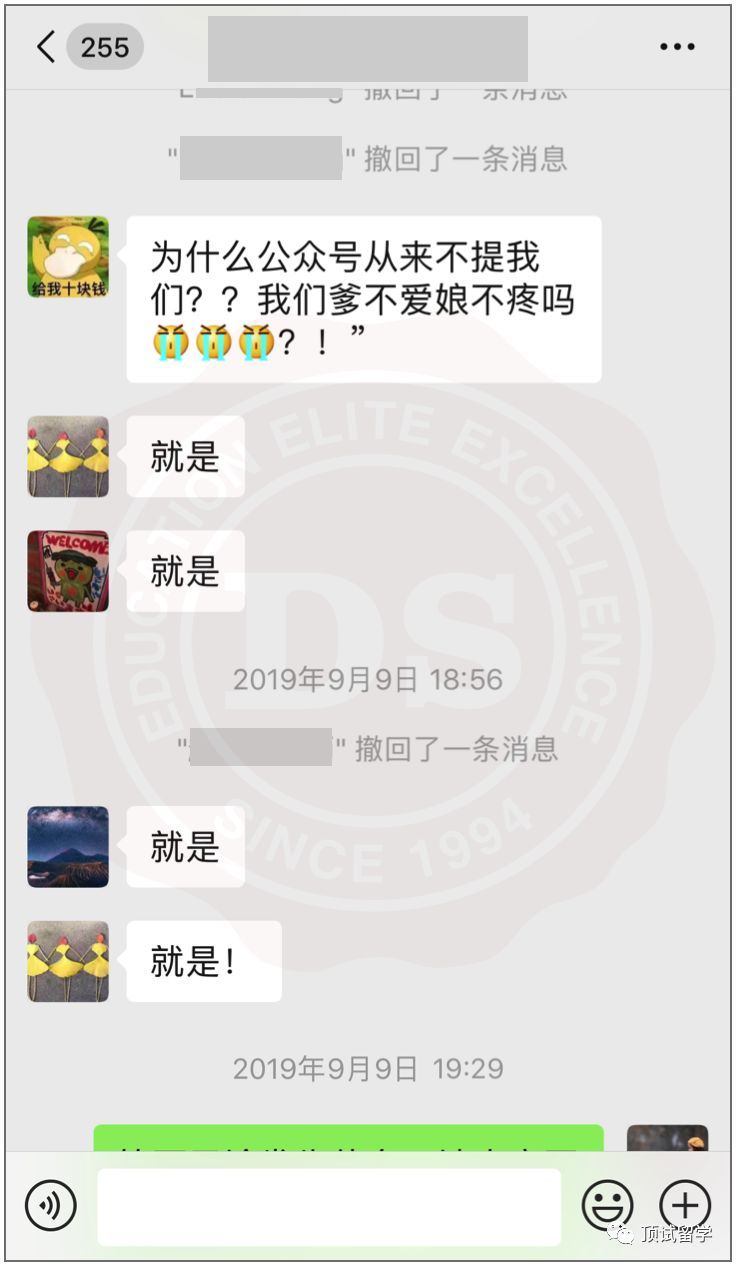Switch to voice message input
Image resolution: width=736 pixels, height=1266 pixels.
[51, 1205]
